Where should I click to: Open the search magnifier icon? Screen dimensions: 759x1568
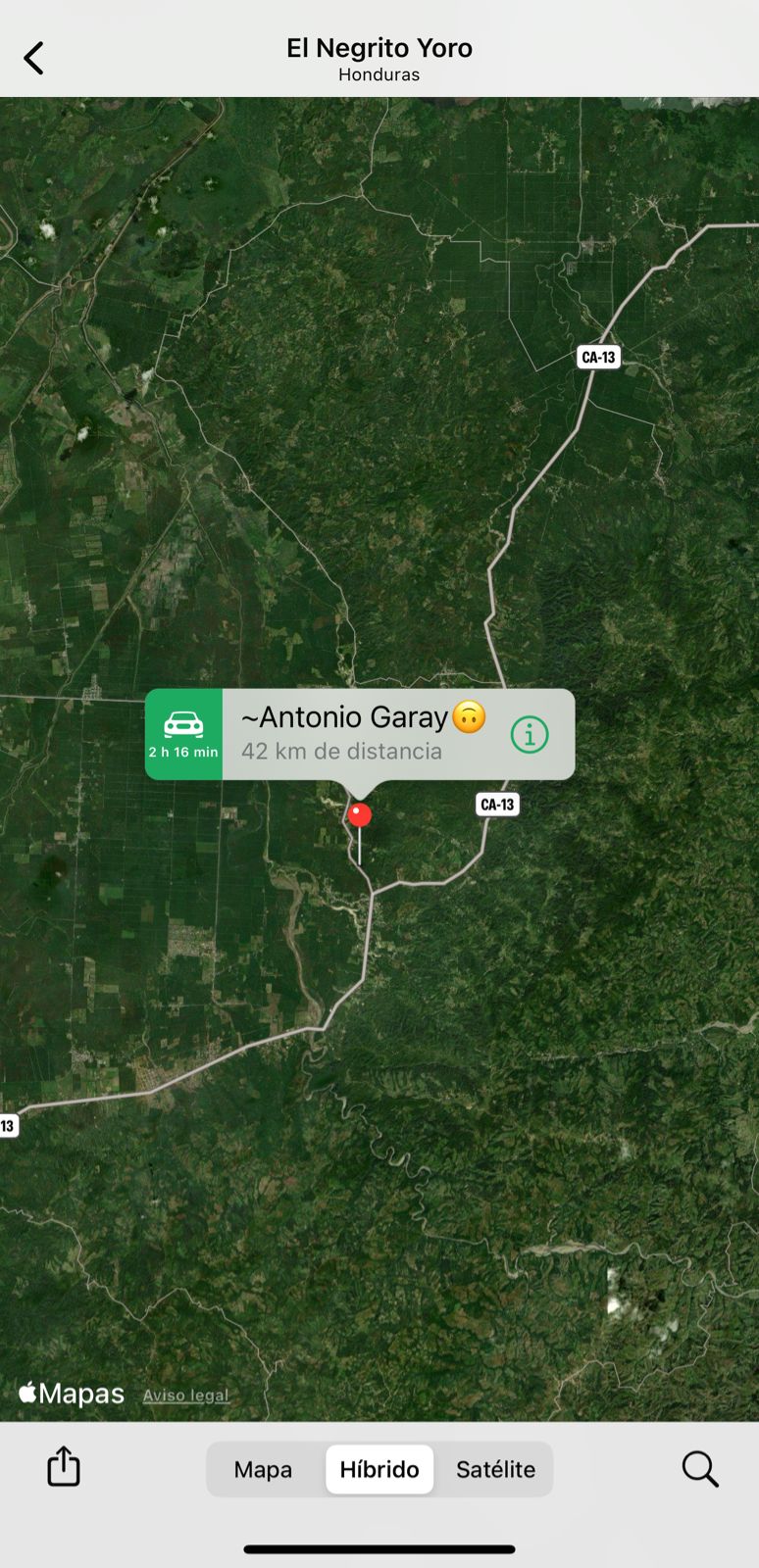pos(700,1469)
